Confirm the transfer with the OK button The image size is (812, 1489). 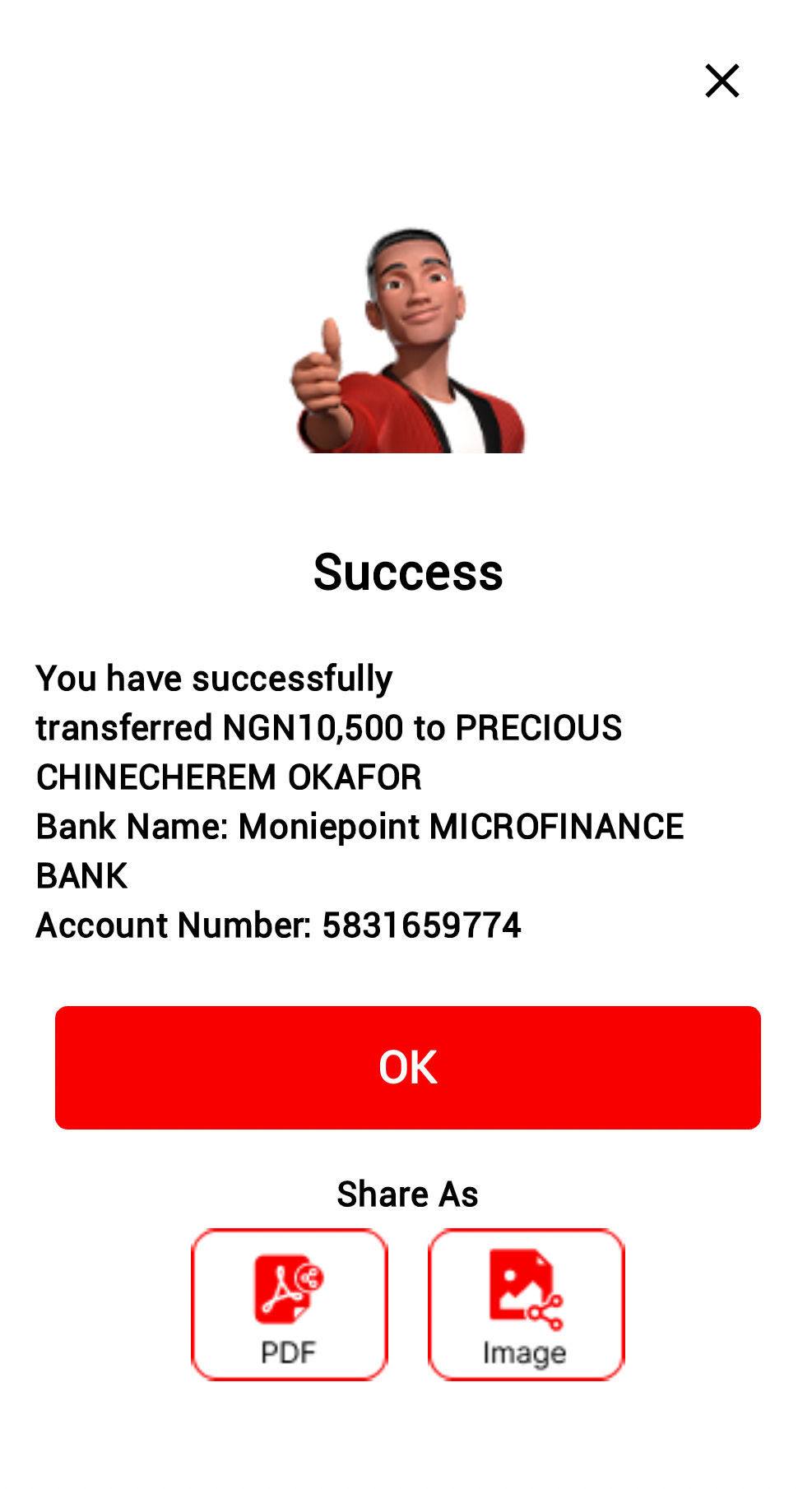tap(407, 1067)
